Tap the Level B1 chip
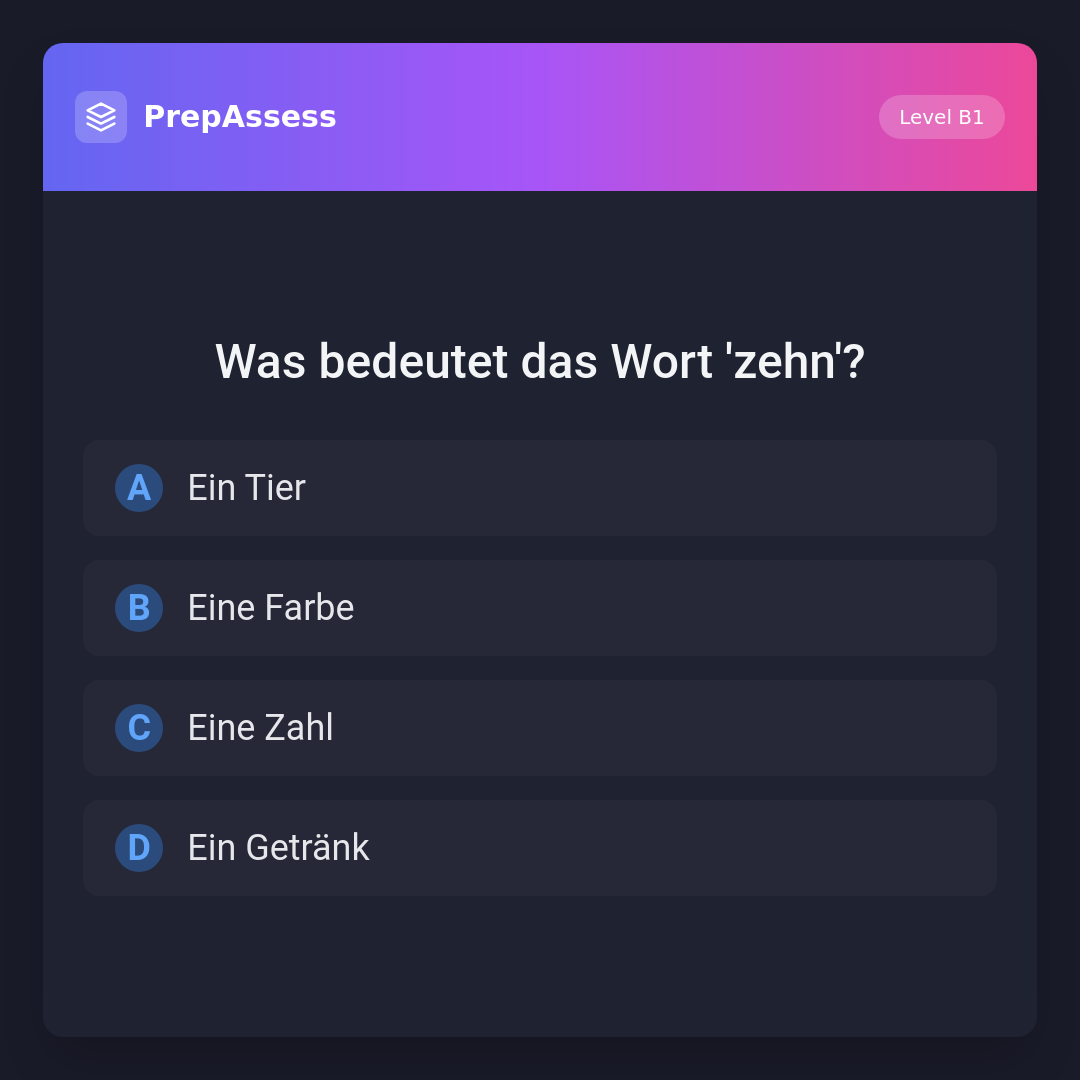Viewport: 1080px width, 1080px height. [x=941, y=117]
